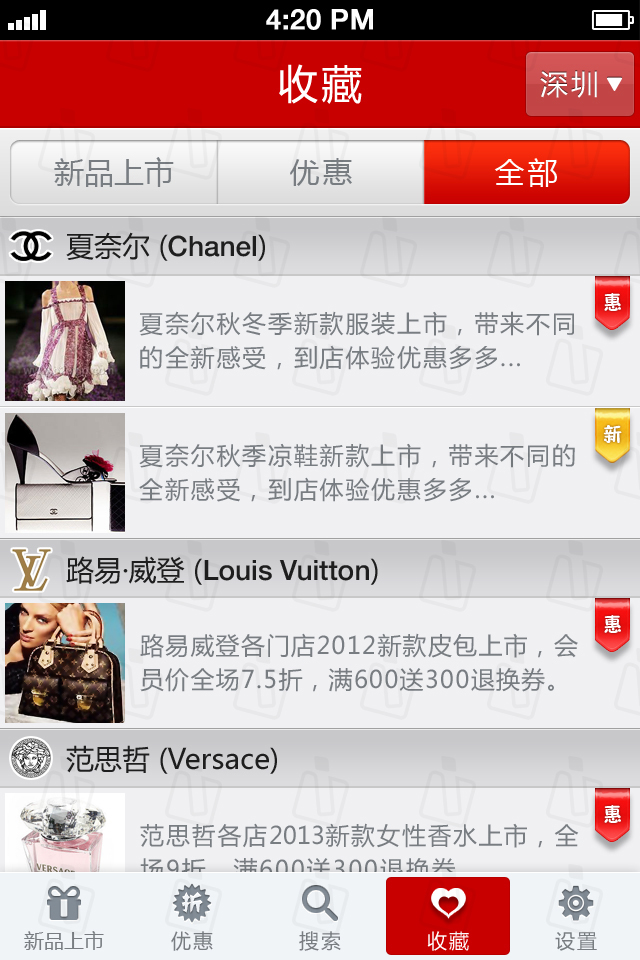Viewport: 640px width, 960px height.
Task: Select the 全部 segment
Action: click(526, 173)
